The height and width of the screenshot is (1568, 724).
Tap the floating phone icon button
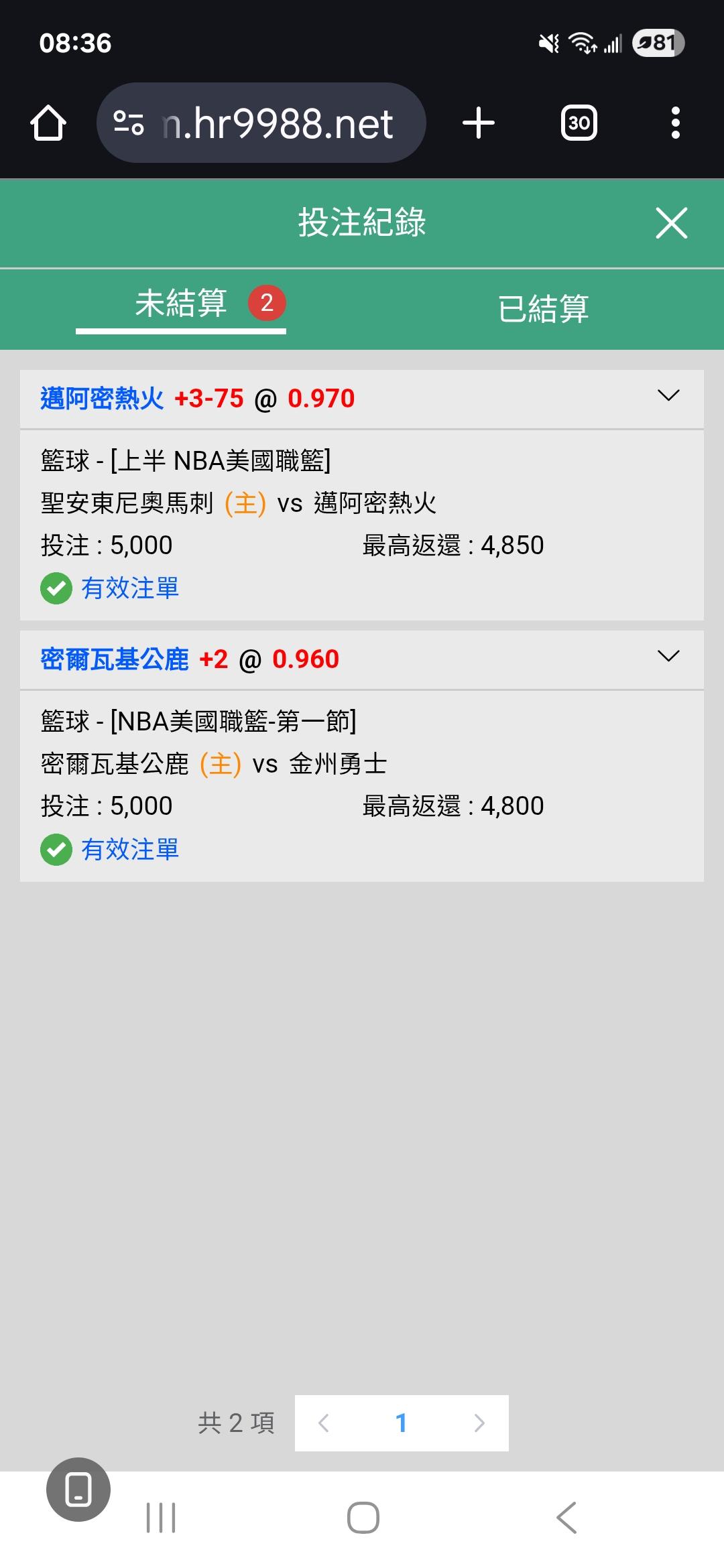pyautogui.click(x=78, y=1489)
